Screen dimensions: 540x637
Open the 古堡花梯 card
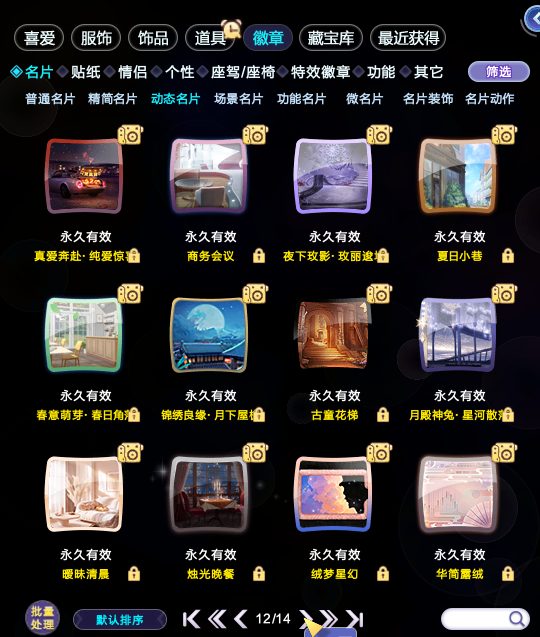point(334,335)
